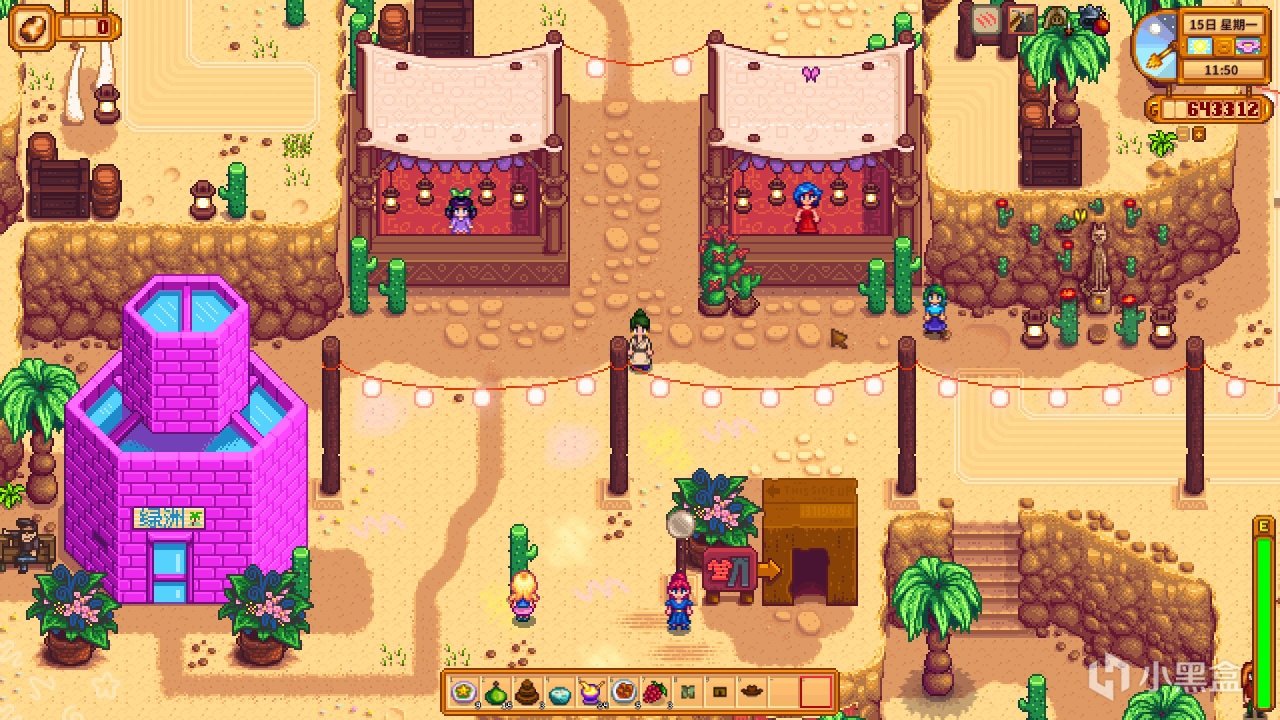Select the blue bowl item in slot 4
Viewport: 1280px width, 720px height.
tap(561, 691)
